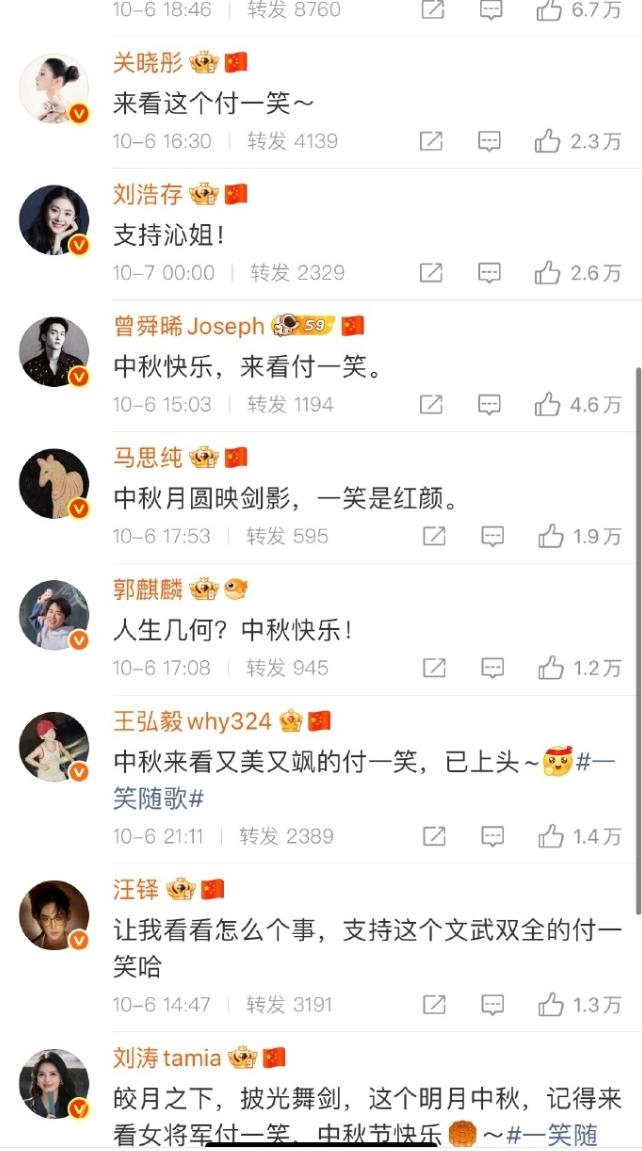Open 汪铎's profile avatar

coord(54,914)
